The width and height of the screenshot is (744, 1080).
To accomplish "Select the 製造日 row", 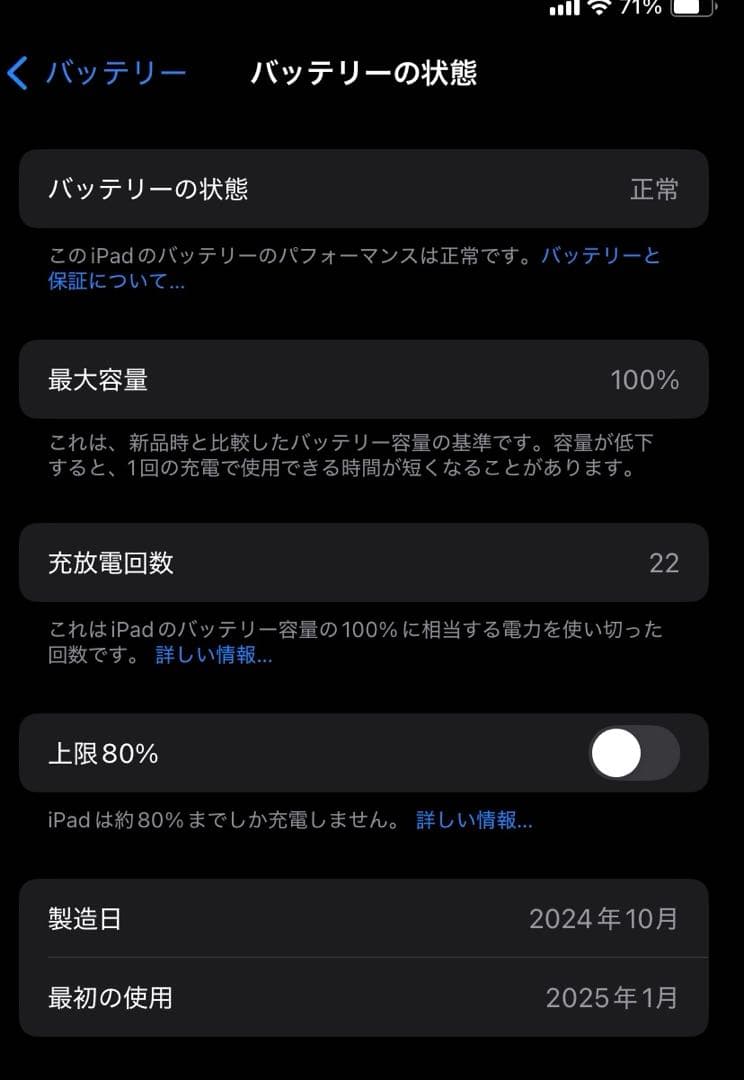I will 370,919.
